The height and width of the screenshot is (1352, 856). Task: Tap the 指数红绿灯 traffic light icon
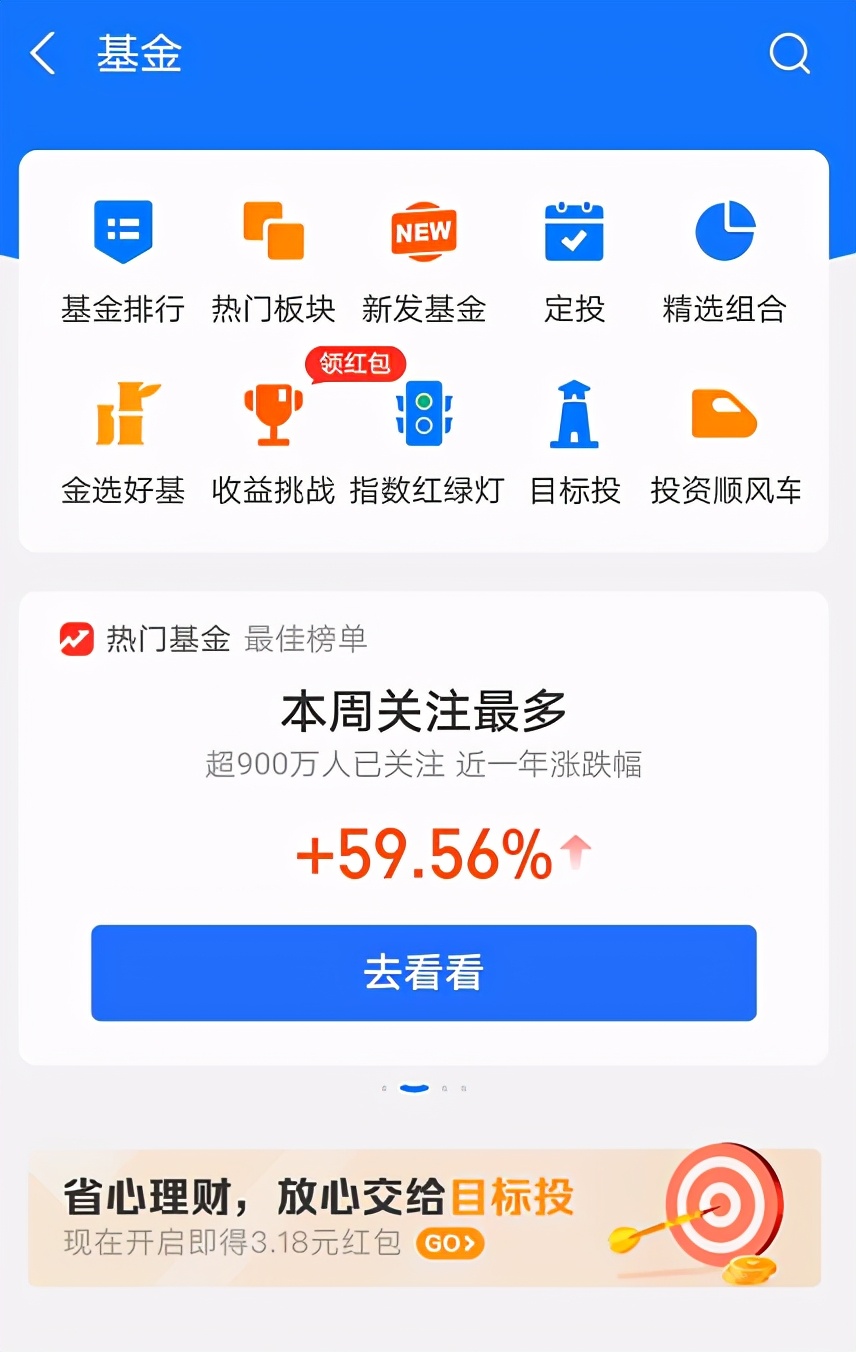click(x=423, y=413)
